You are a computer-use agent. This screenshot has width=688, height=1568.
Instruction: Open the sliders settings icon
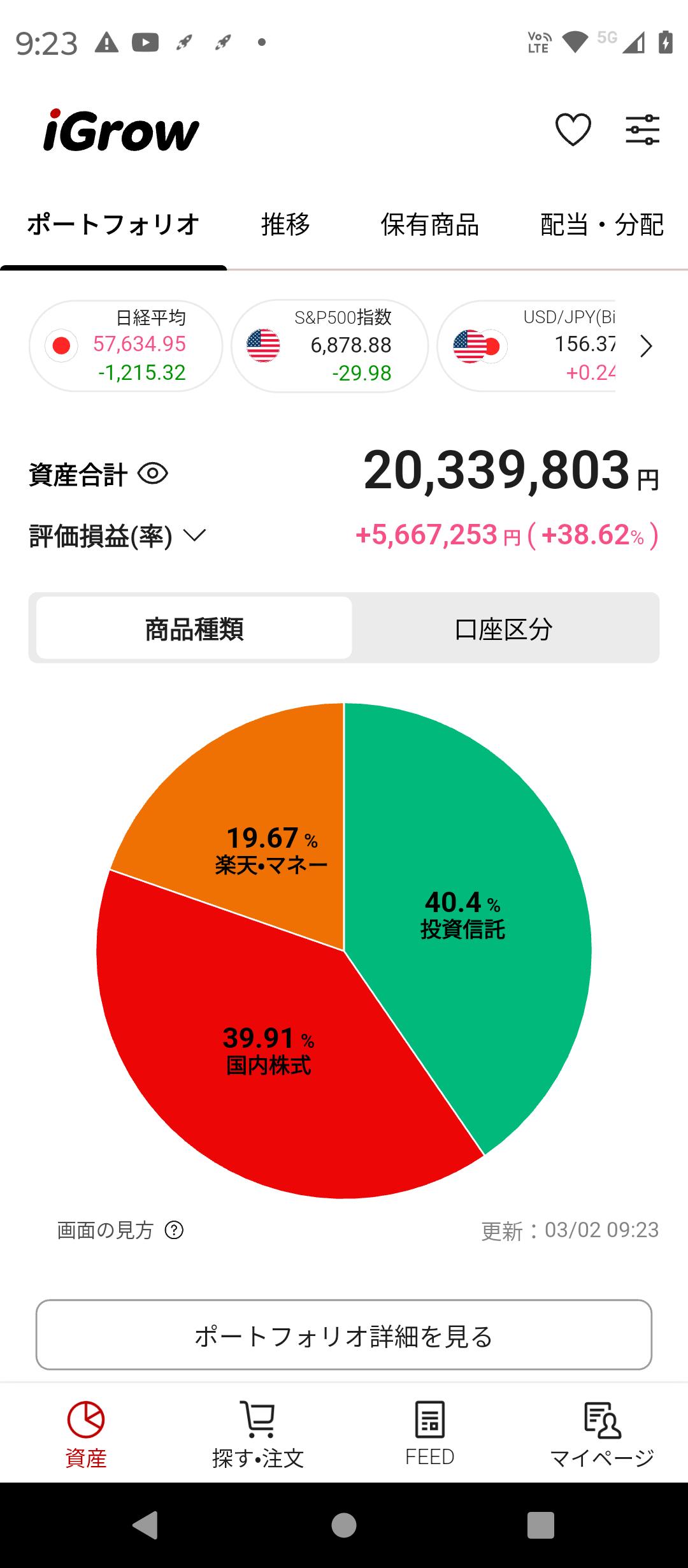(x=642, y=130)
